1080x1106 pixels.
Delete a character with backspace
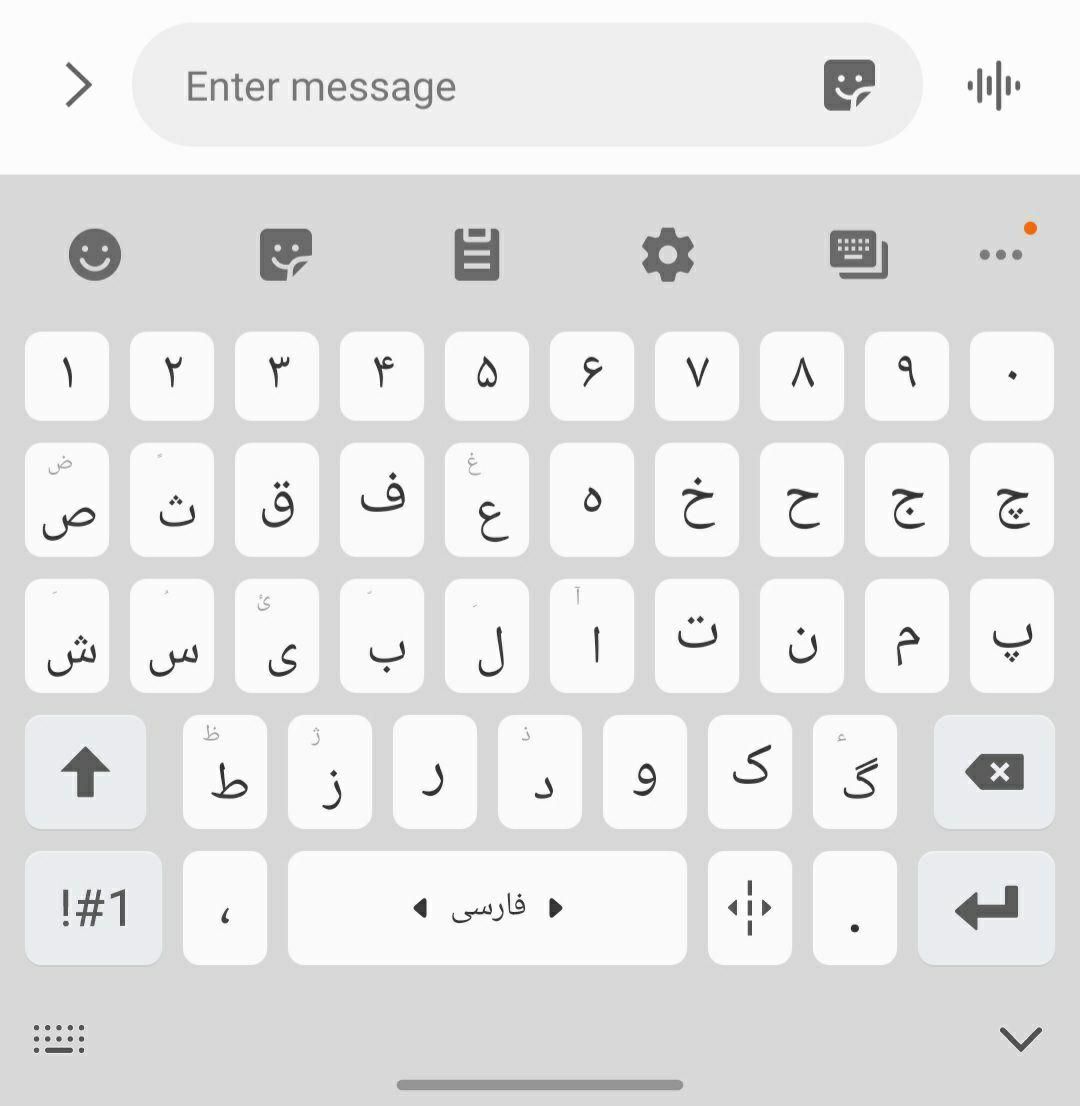994,772
